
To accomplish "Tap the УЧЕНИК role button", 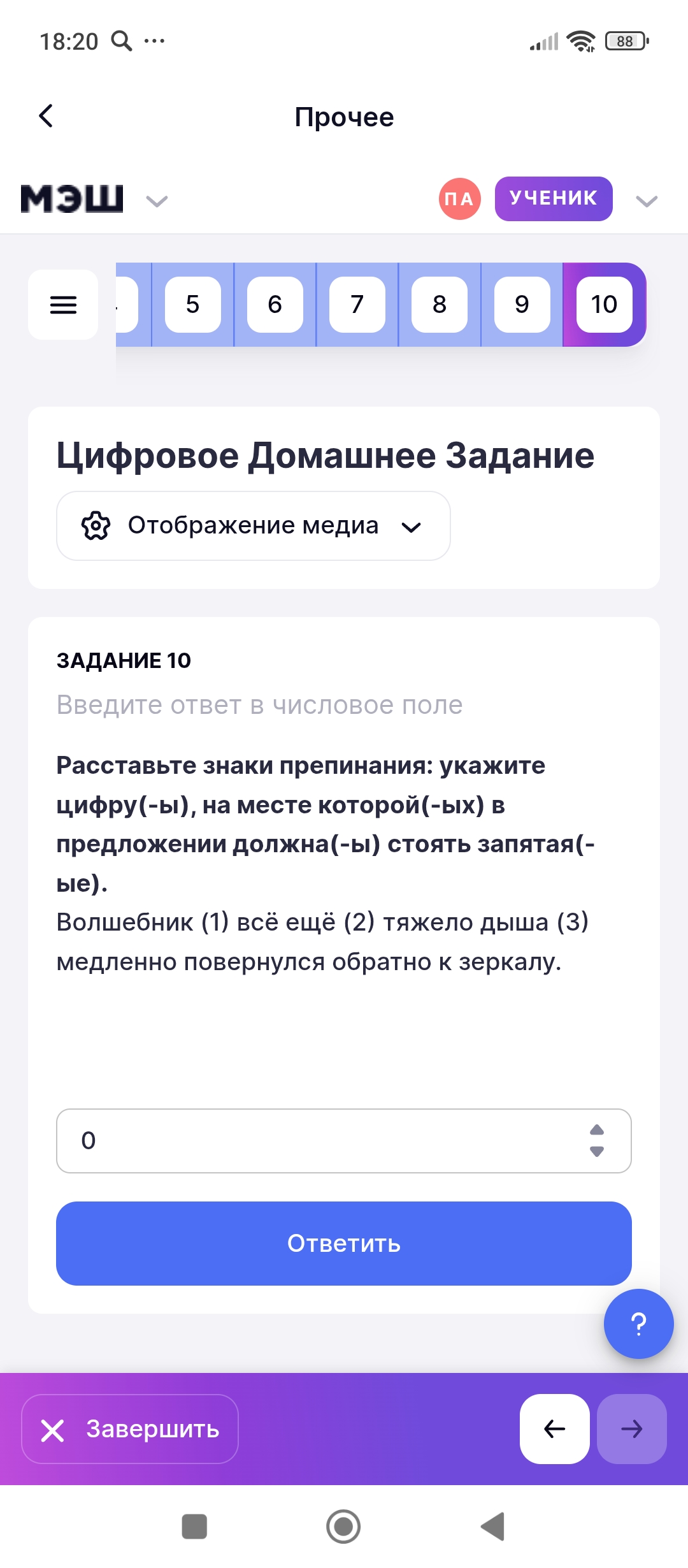I will click(x=553, y=199).
